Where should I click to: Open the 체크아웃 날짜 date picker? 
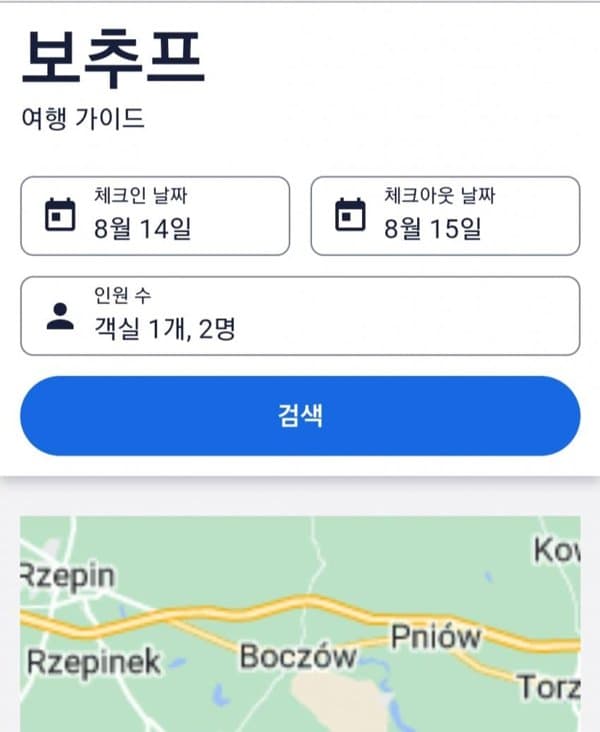click(x=445, y=216)
